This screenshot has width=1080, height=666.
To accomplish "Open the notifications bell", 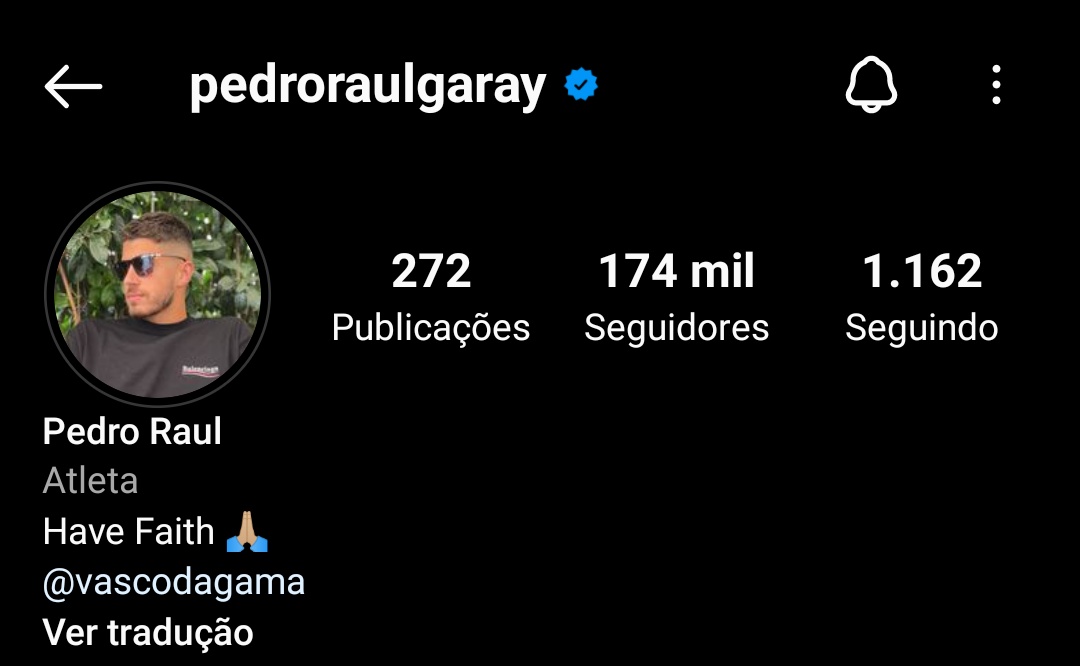I will tap(871, 86).
